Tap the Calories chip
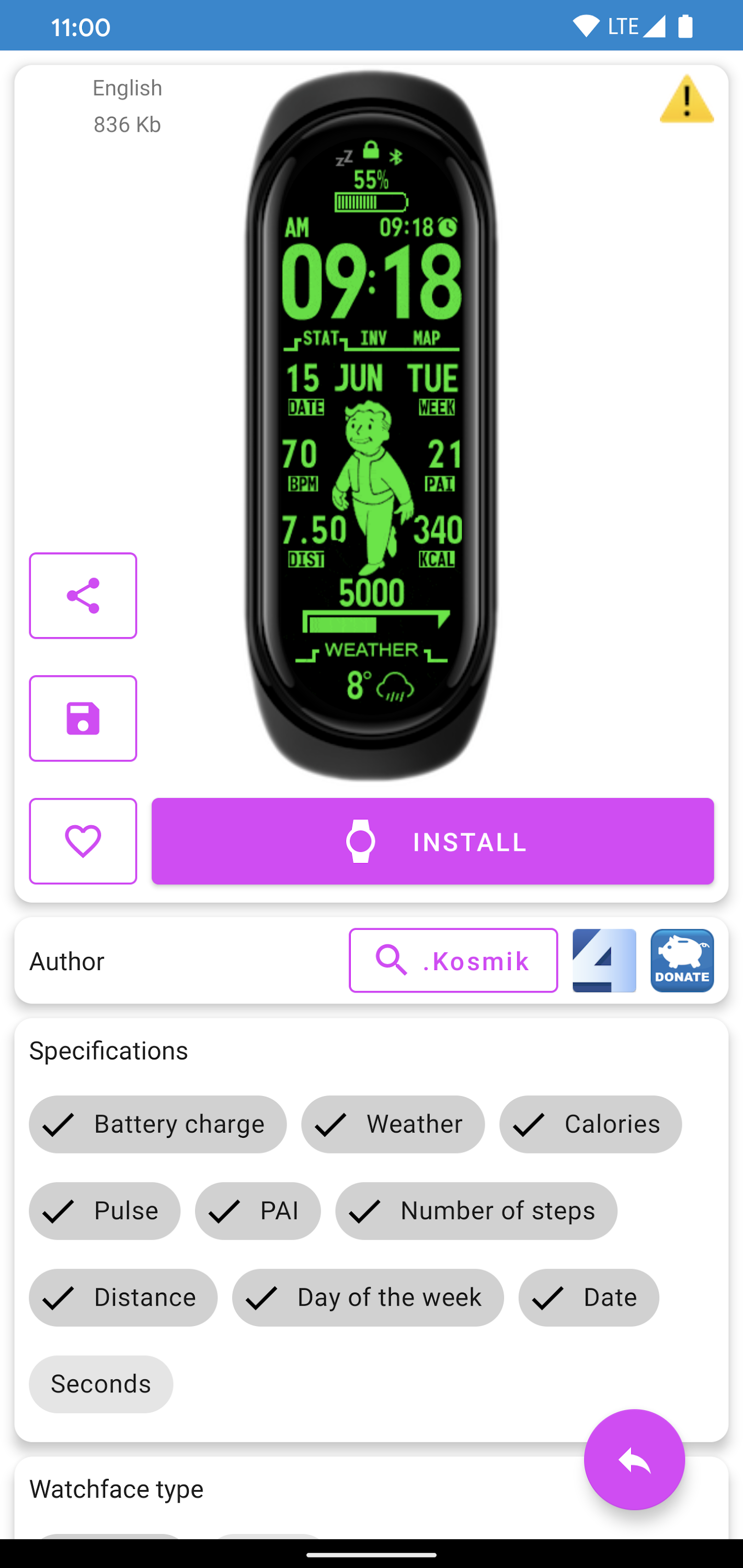 coord(590,1124)
